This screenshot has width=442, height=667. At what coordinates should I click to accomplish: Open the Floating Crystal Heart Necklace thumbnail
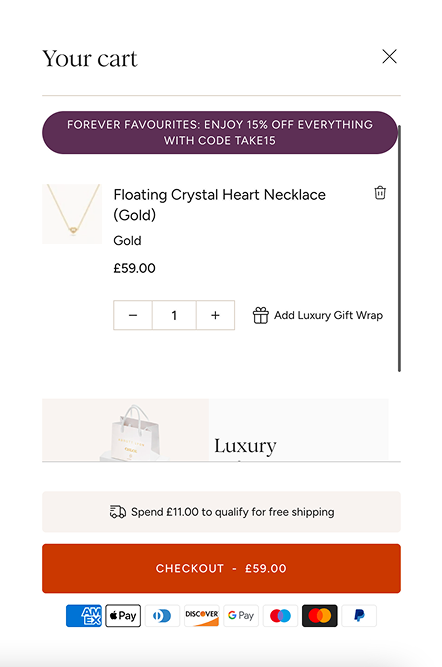72,214
